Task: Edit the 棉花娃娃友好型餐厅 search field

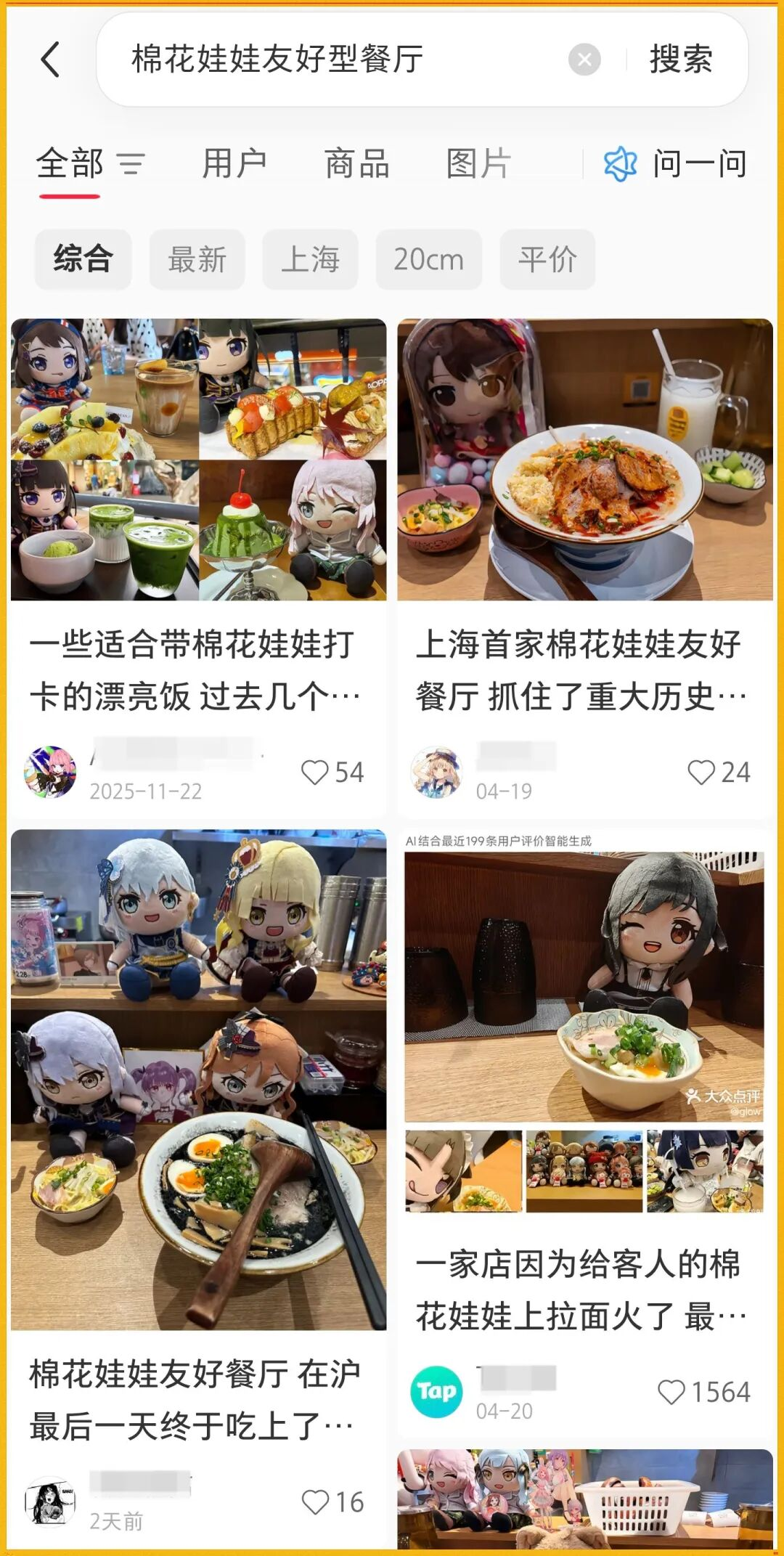Action: 341,60
